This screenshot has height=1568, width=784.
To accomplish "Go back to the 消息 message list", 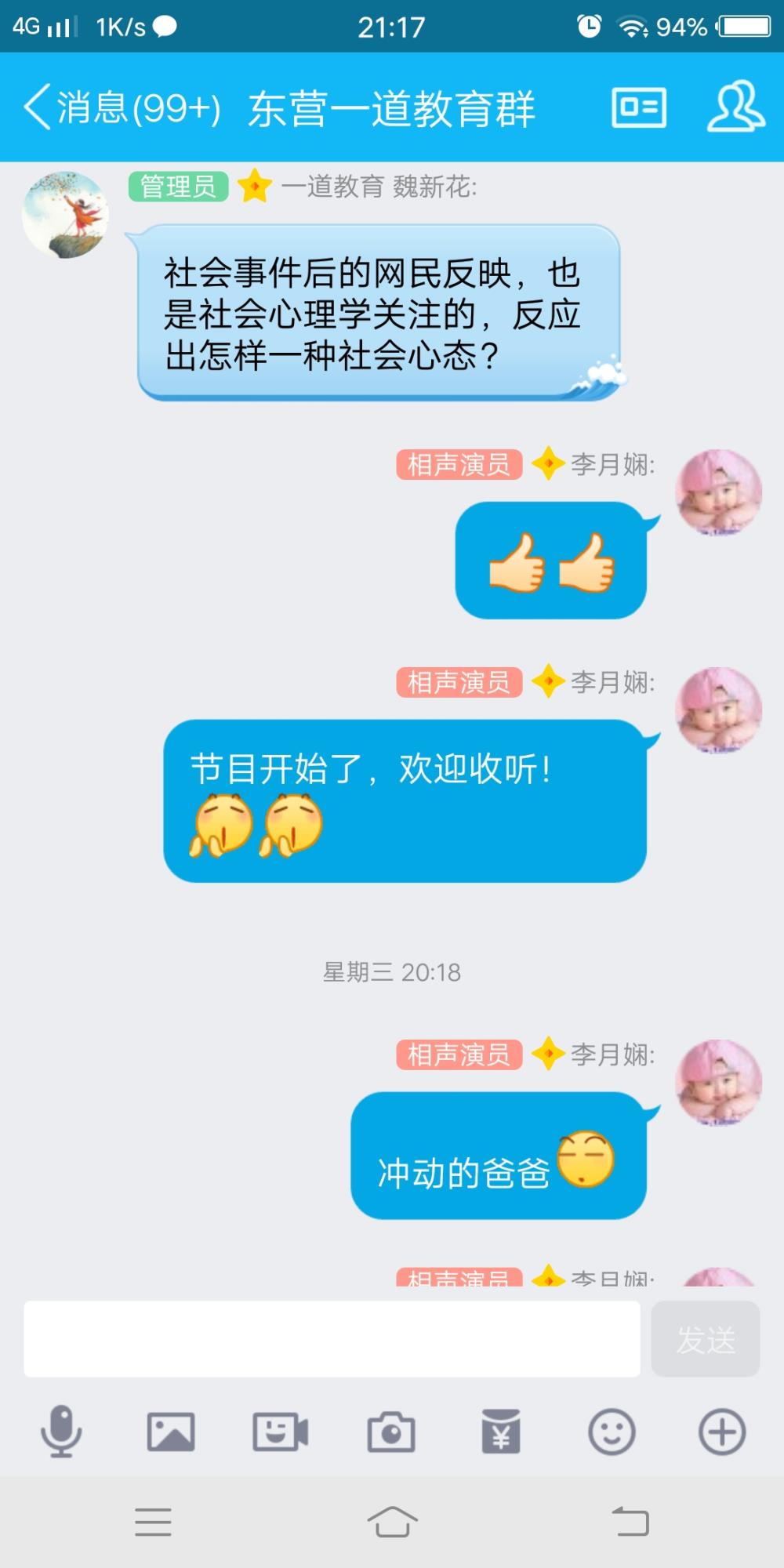I will point(122,107).
